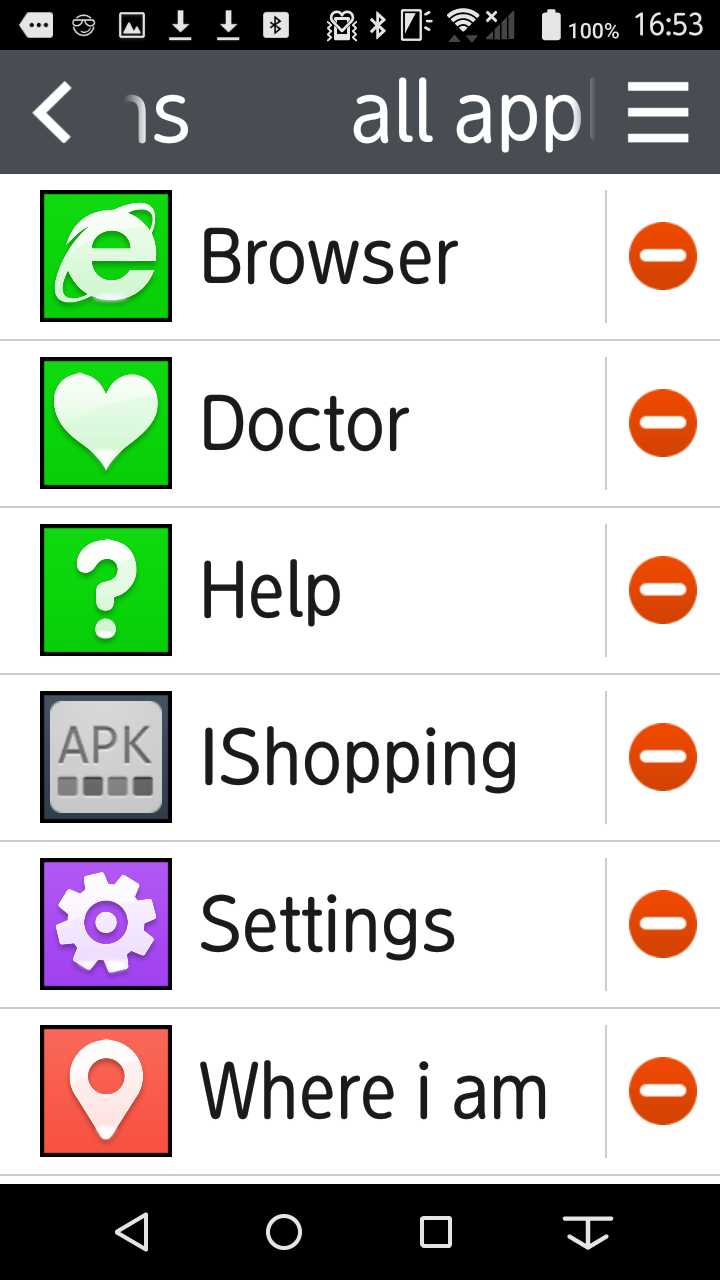The width and height of the screenshot is (720, 1280).
Task: Open the hamburger menu
Action: (658, 112)
